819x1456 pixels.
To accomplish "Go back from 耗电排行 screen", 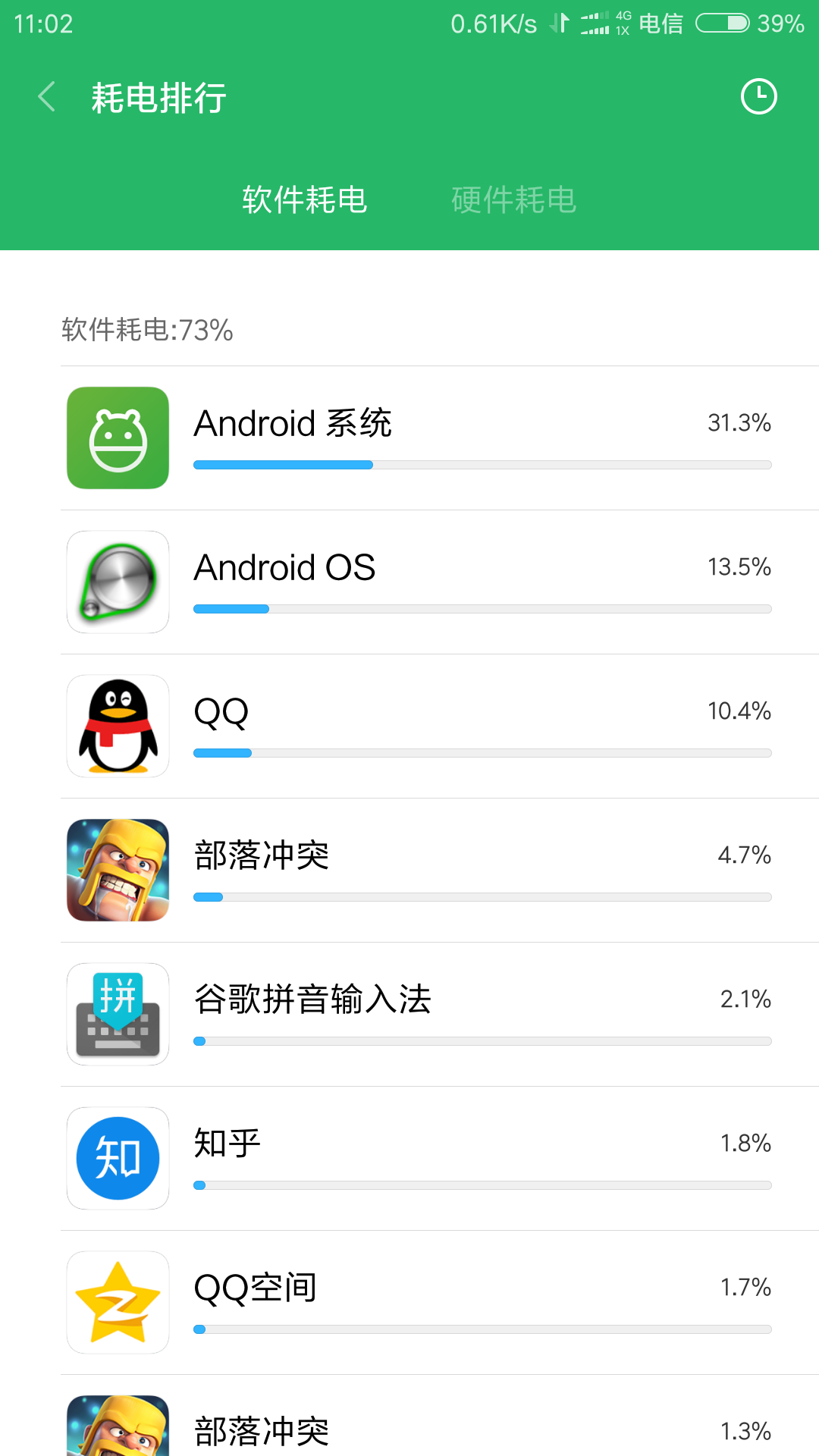I will tap(47, 97).
